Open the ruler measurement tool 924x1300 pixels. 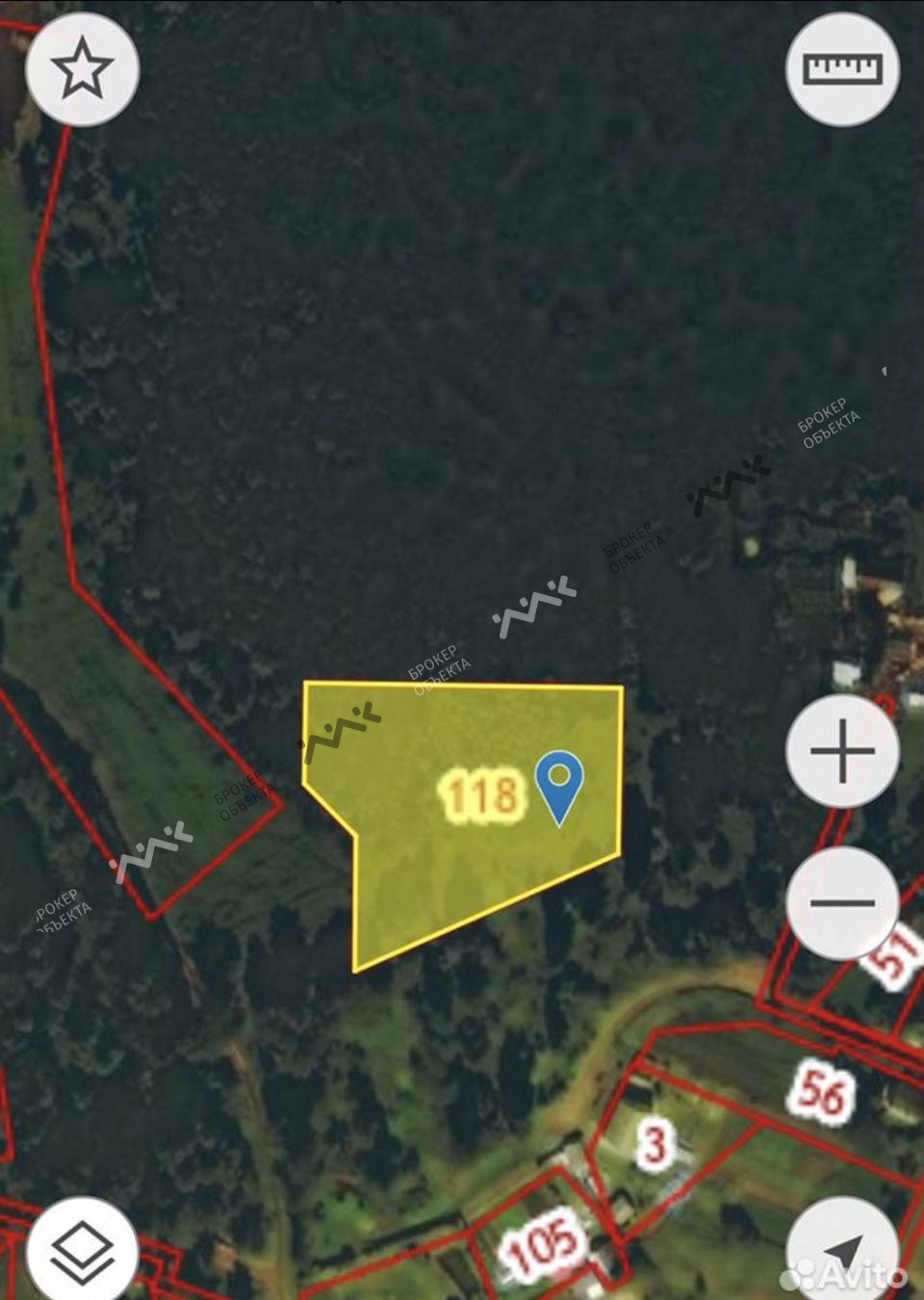pos(842,69)
